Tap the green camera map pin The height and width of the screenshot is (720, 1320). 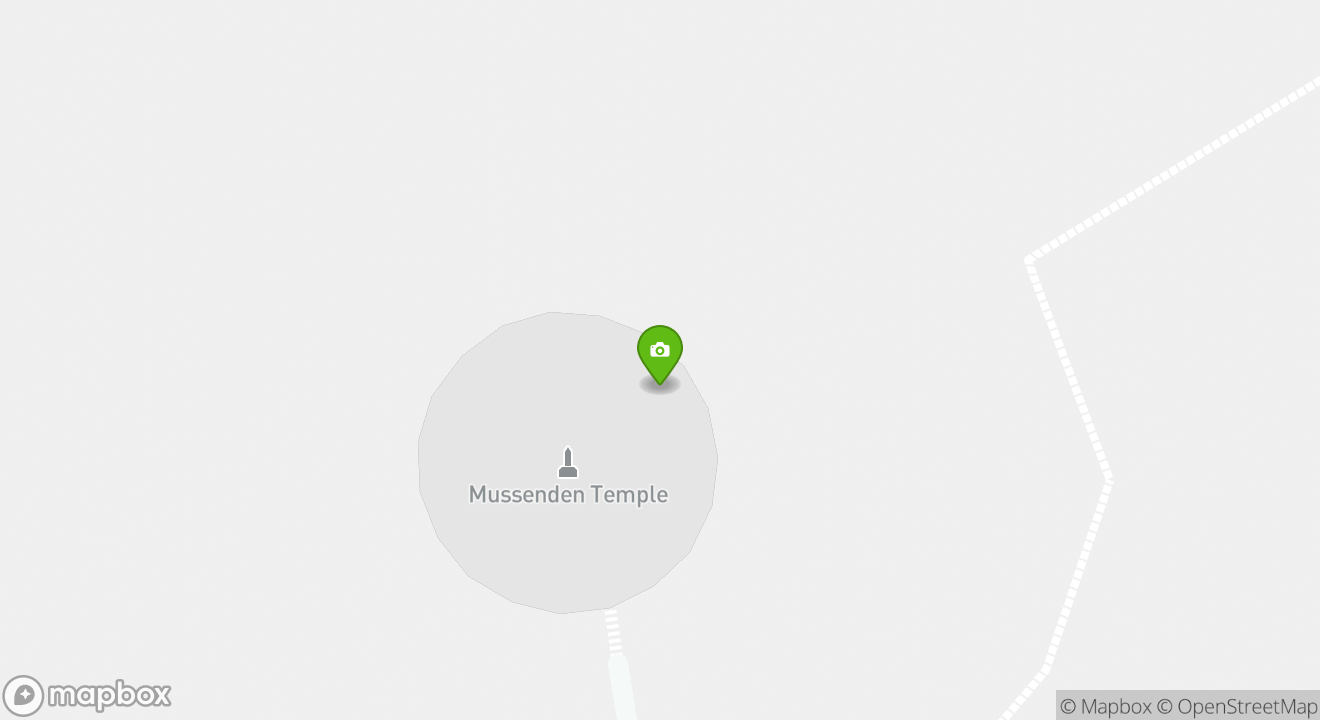(x=660, y=352)
